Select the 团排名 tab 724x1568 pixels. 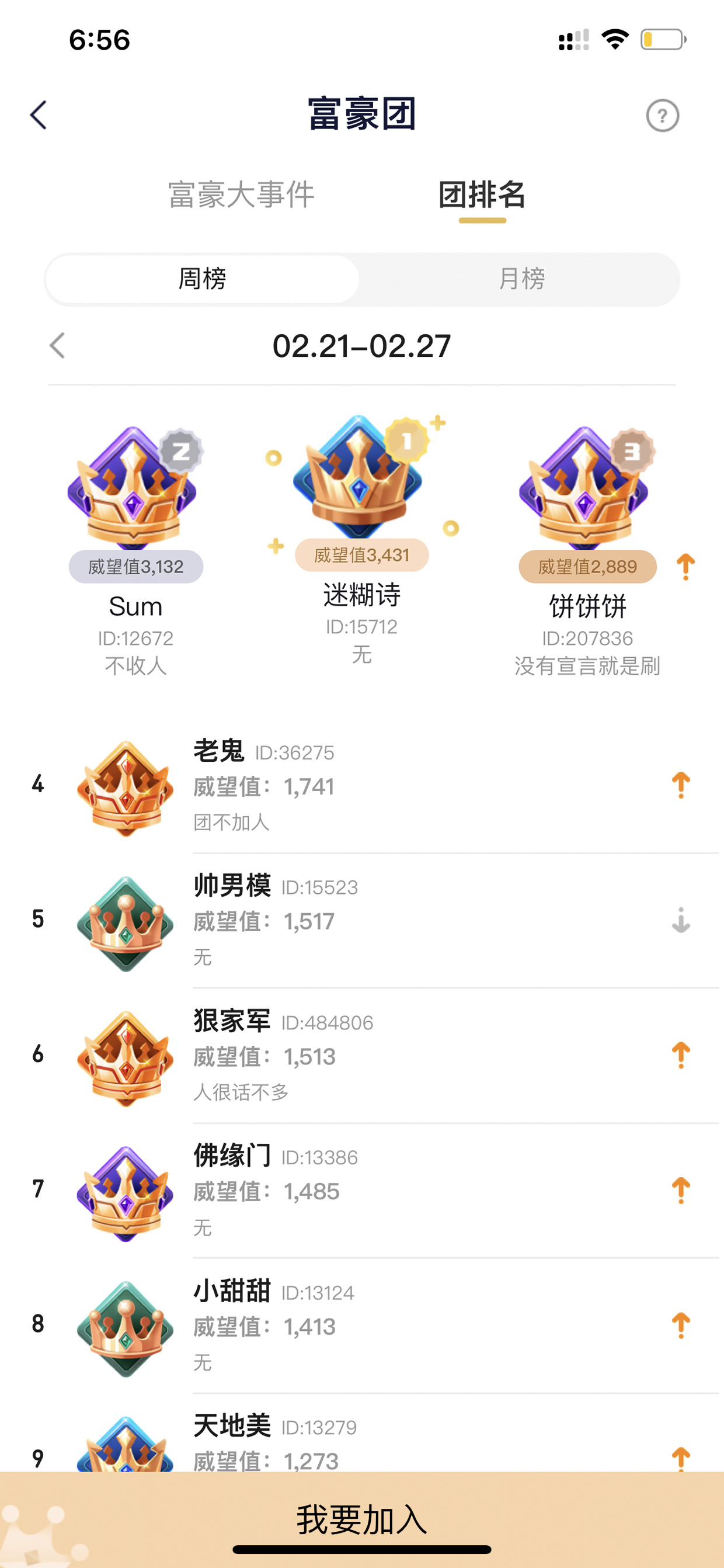tap(482, 195)
